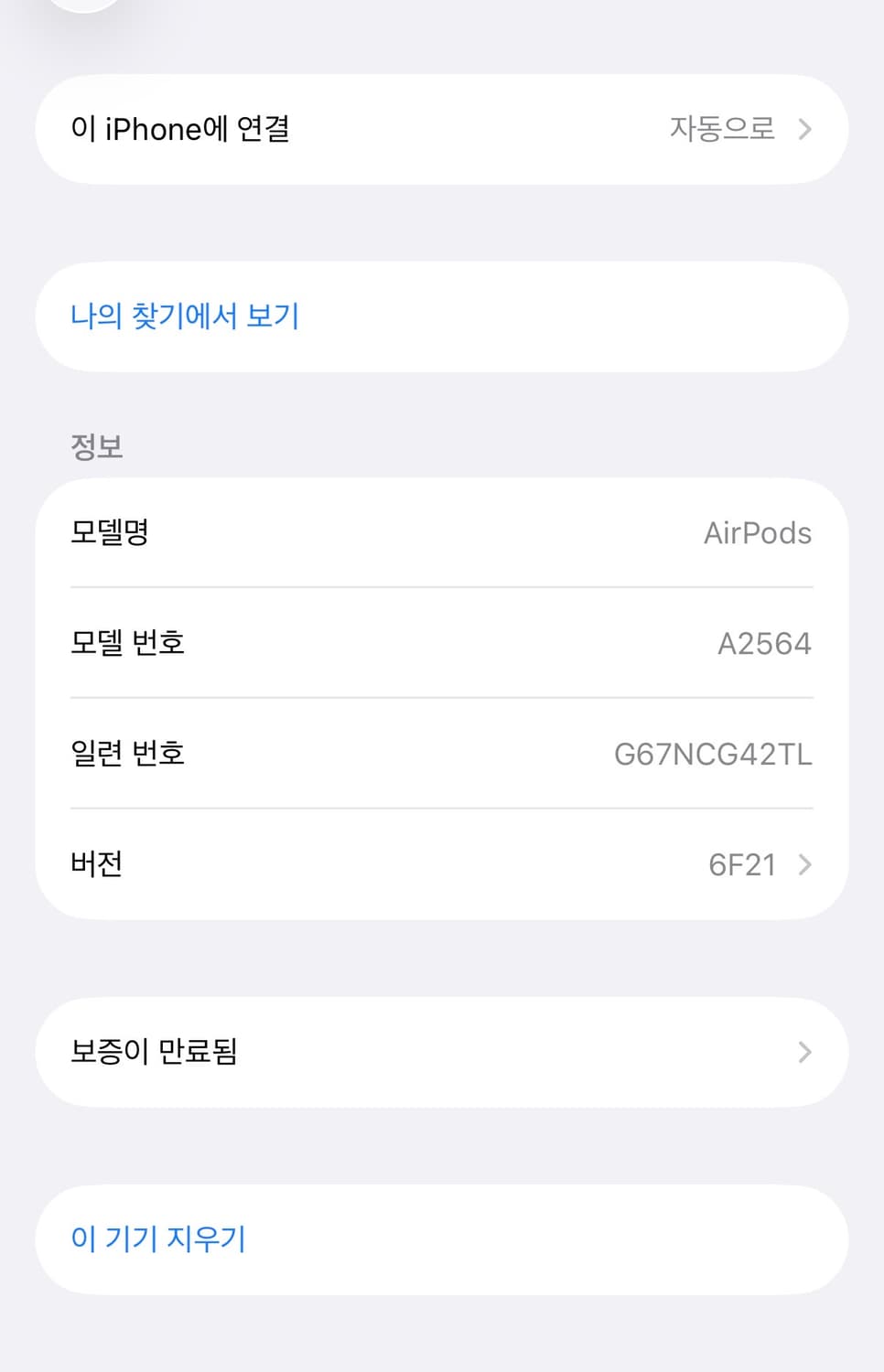The image size is (884, 1372).
Task: Tap the model name value AirPods
Action: click(x=759, y=533)
